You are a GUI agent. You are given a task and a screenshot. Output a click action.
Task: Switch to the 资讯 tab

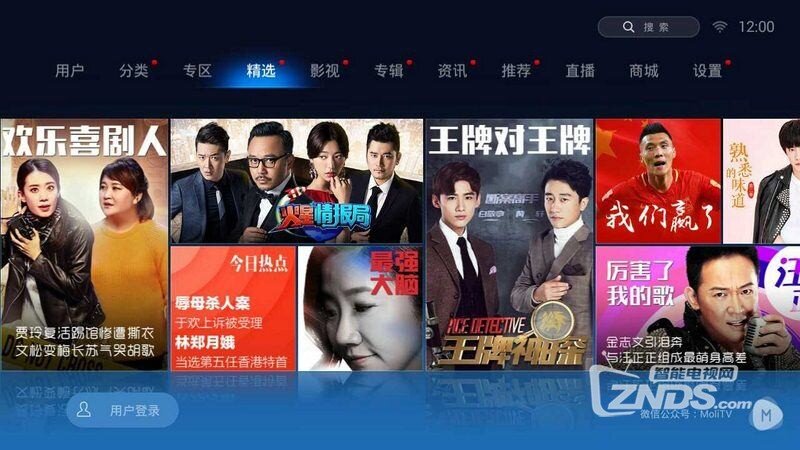[x=452, y=71]
